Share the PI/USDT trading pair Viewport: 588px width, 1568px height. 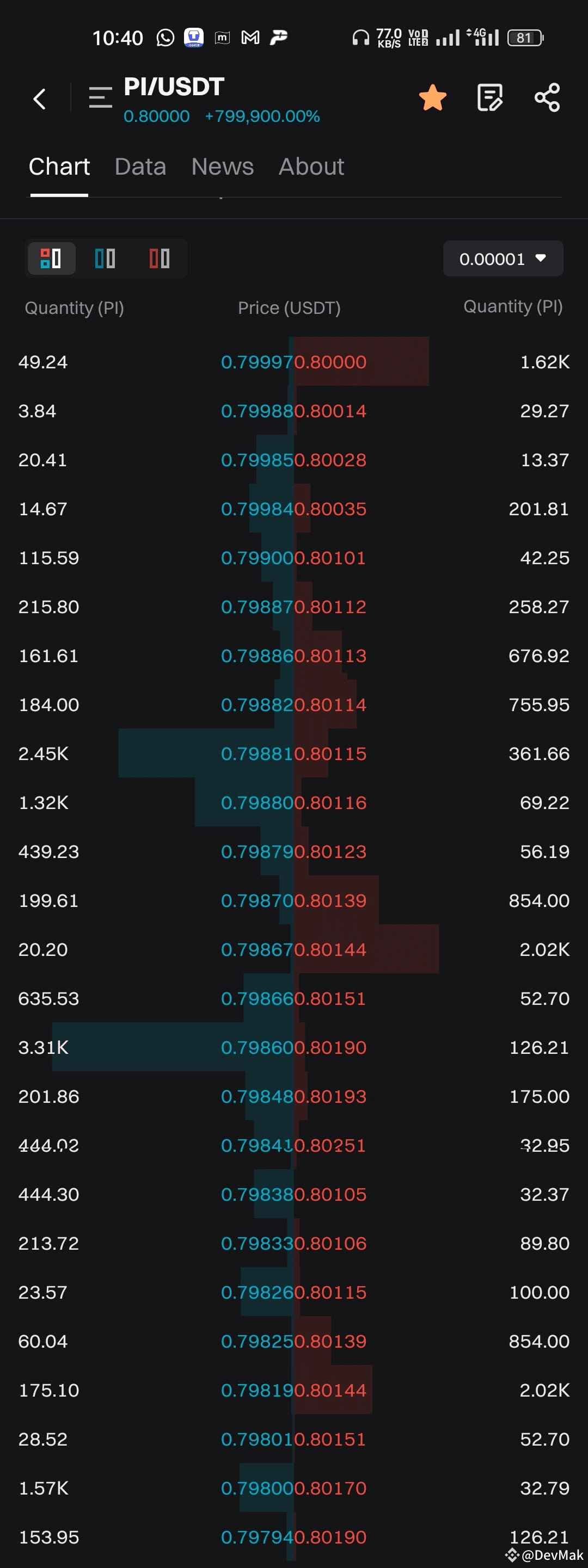(x=546, y=97)
